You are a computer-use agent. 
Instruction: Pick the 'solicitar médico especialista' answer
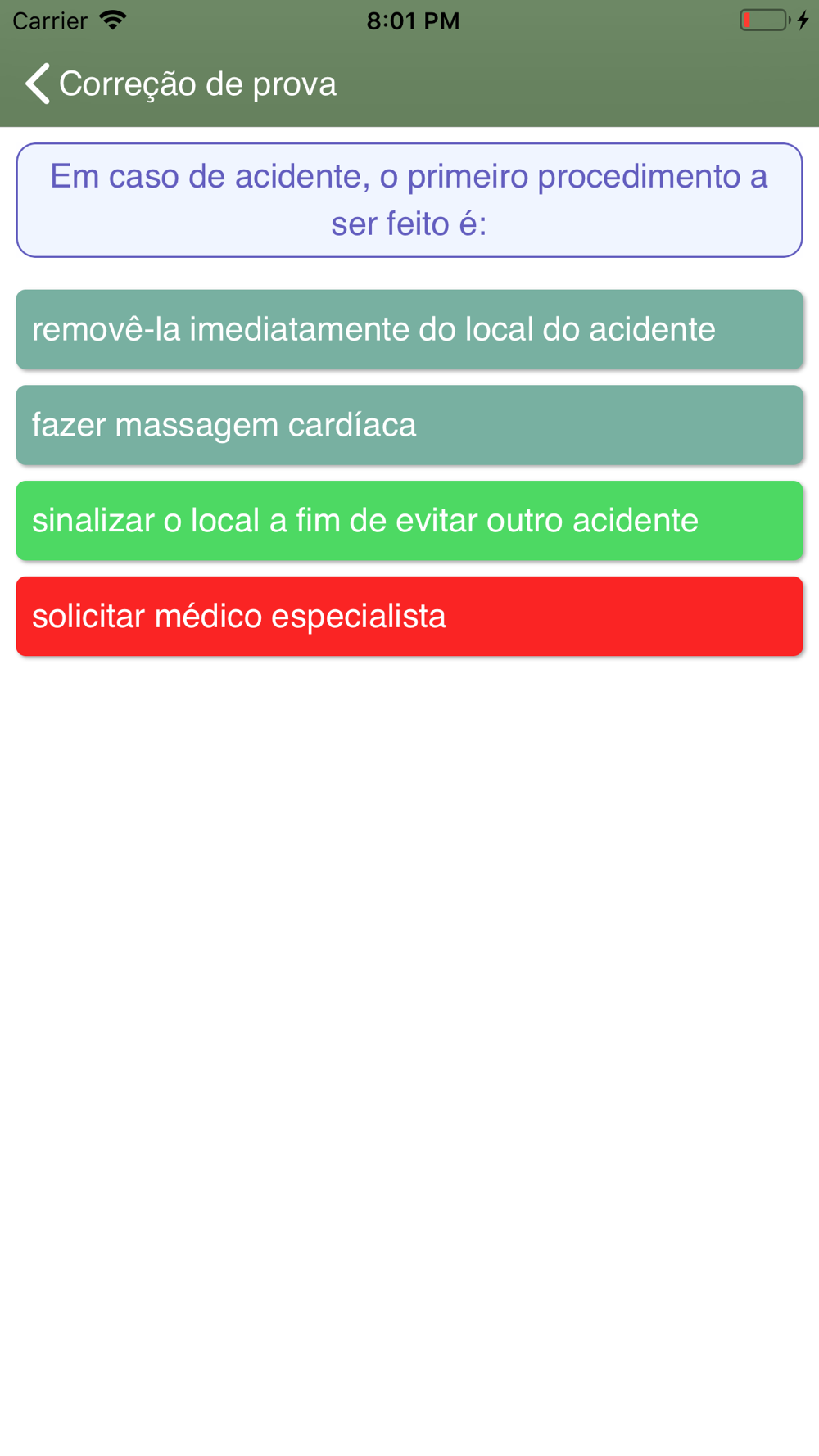pyautogui.click(x=409, y=617)
